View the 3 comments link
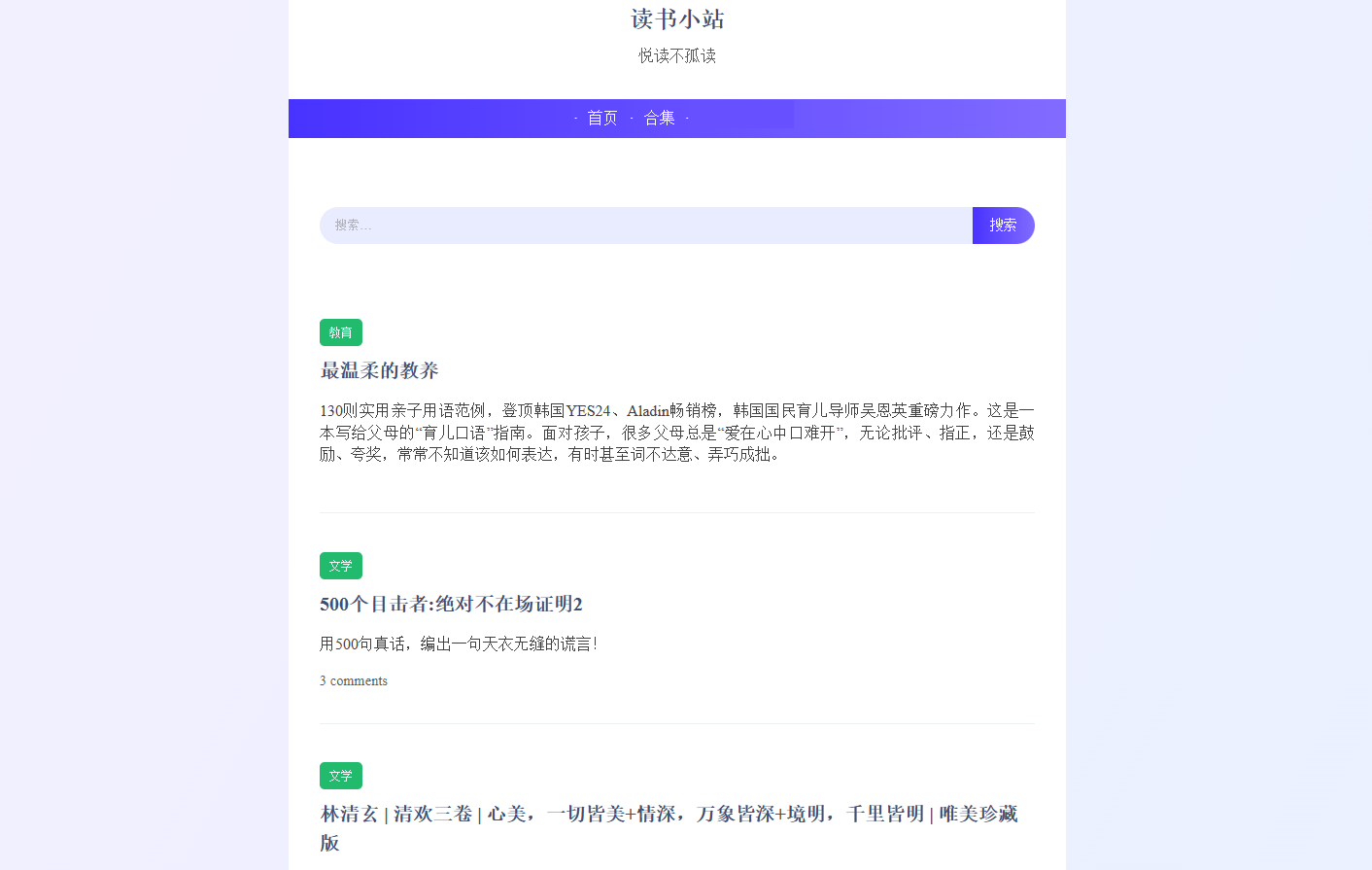Image resolution: width=1372 pixels, height=870 pixels. point(354,680)
